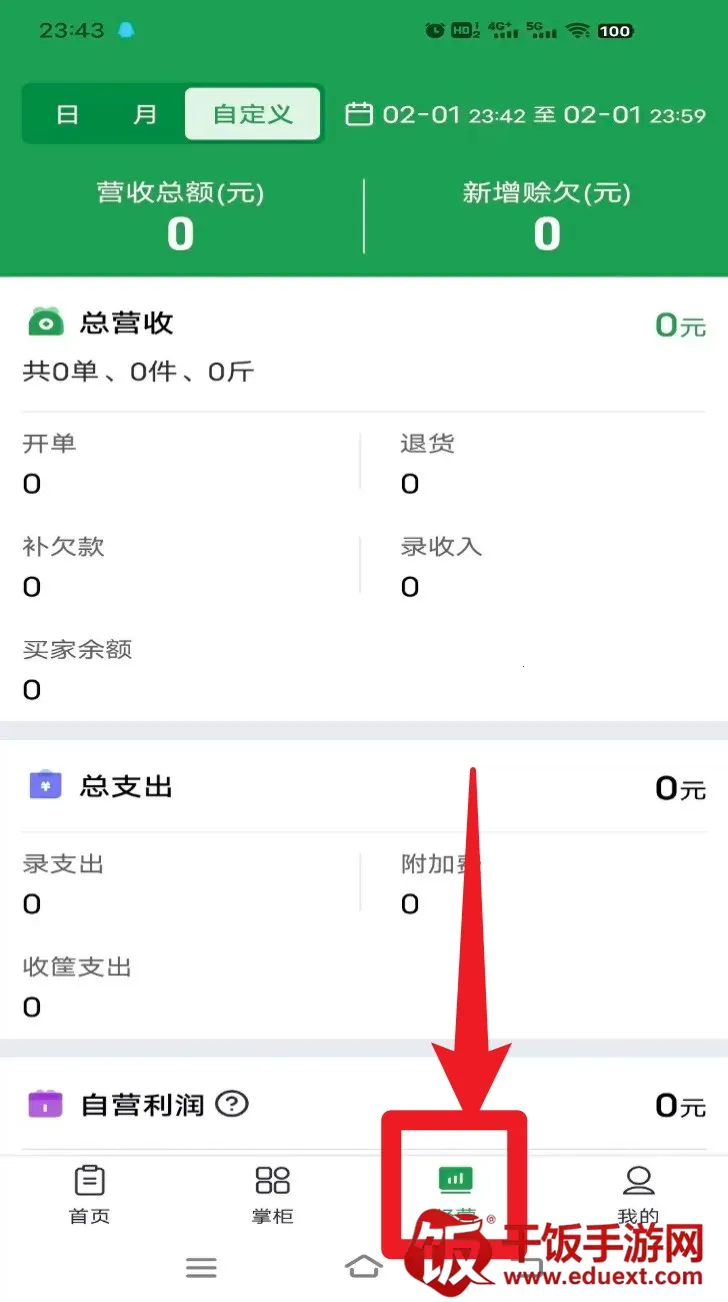Click the blue clipboard icon beside 总支出
This screenshot has height=1302, width=728.
click(42, 786)
